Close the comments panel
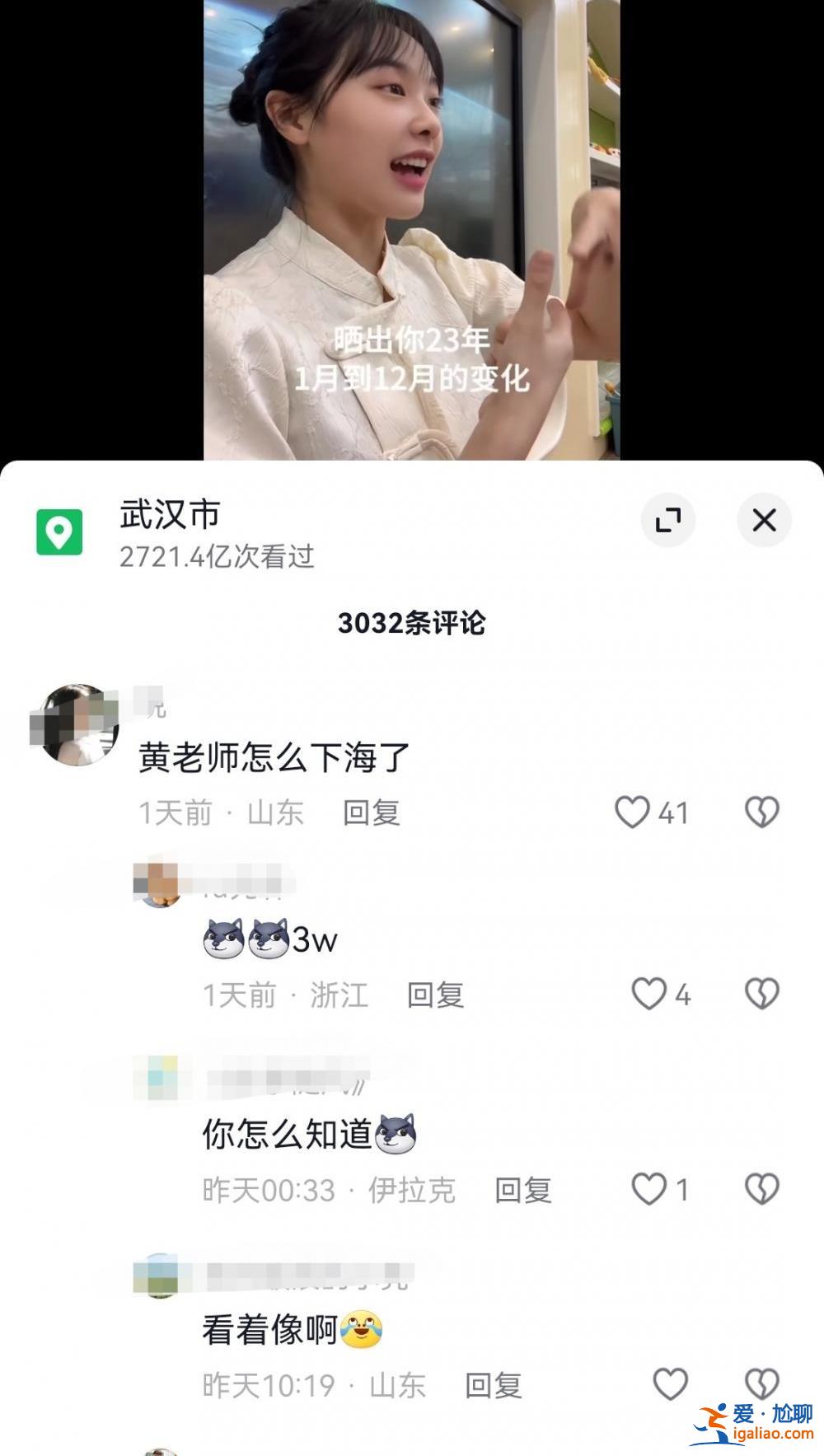 [764, 520]
